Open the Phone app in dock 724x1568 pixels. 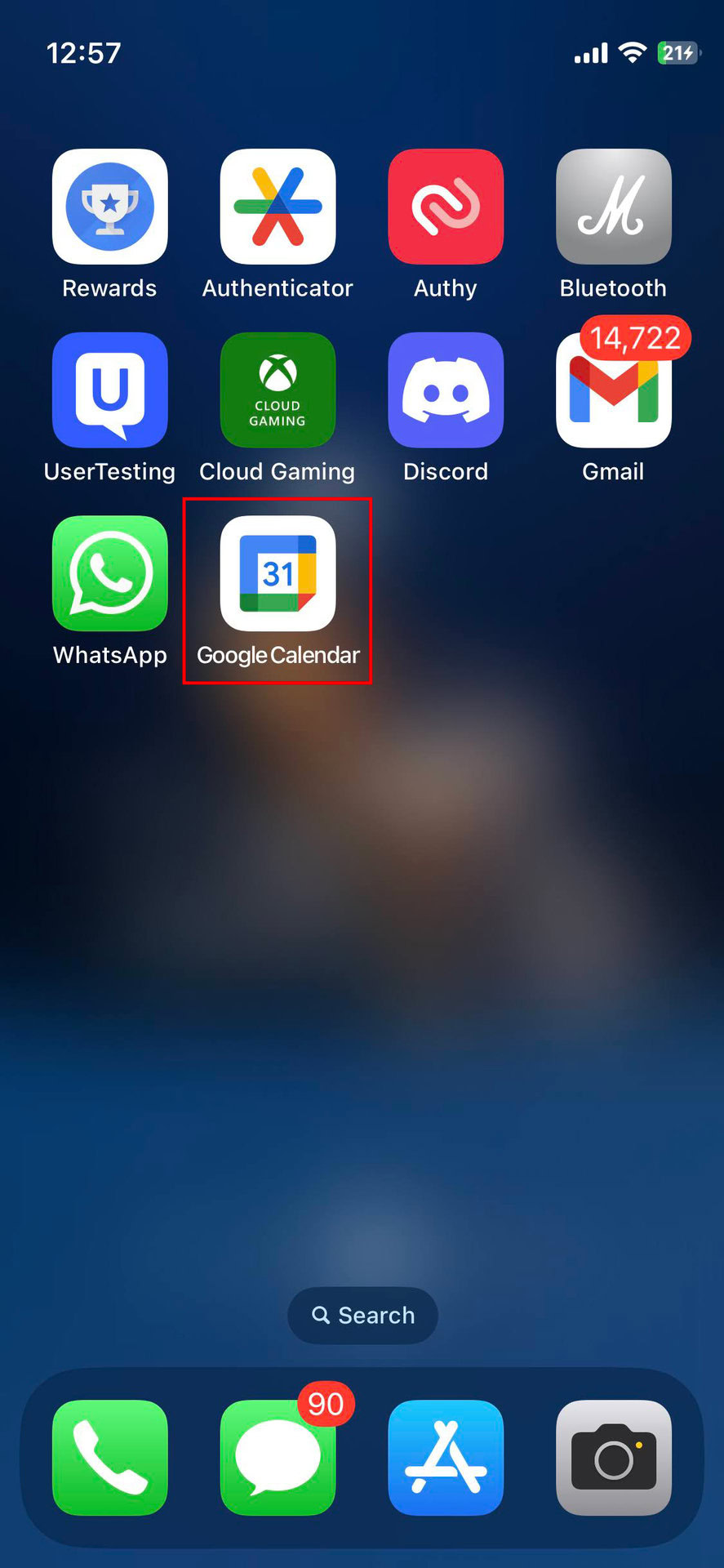tap(110, 1458)
